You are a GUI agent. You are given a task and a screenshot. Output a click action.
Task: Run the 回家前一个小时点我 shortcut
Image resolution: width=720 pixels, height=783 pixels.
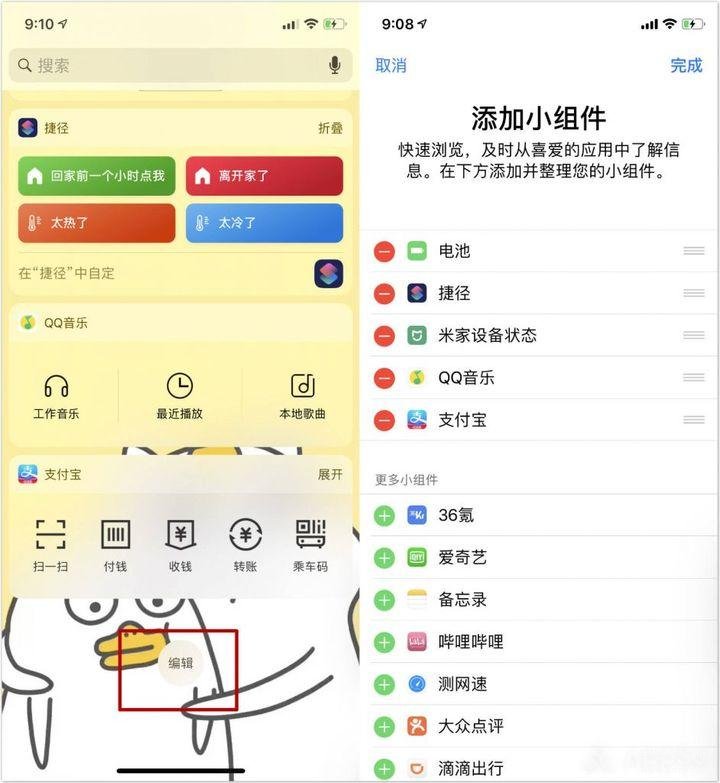click(x=97, y=176)
